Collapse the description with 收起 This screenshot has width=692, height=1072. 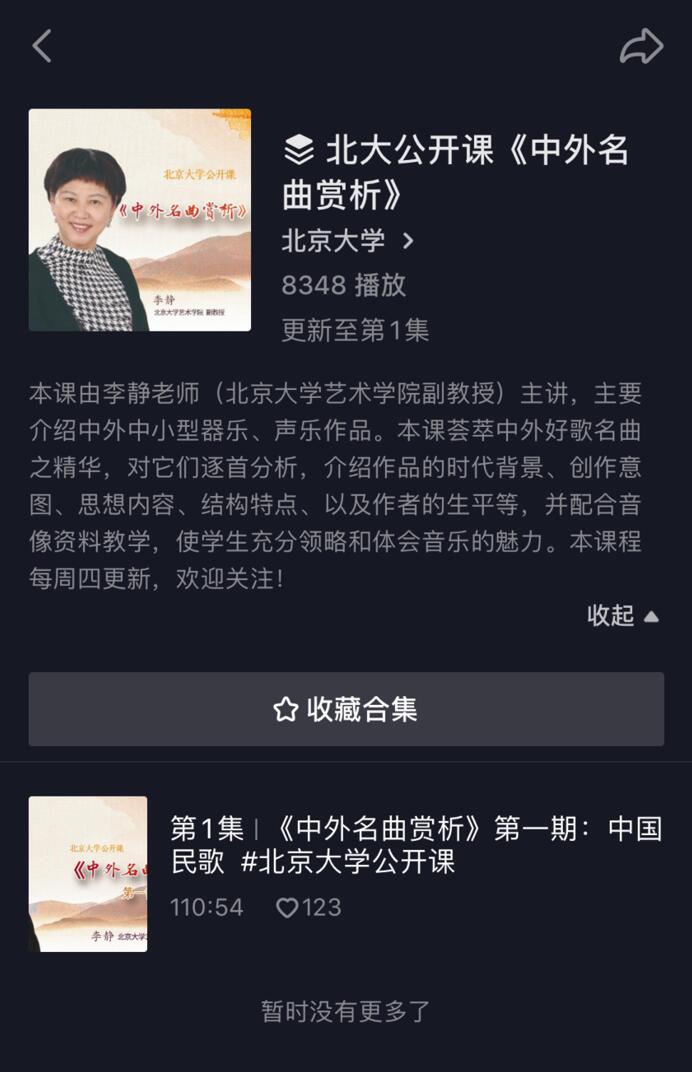[x=622, y=616]
